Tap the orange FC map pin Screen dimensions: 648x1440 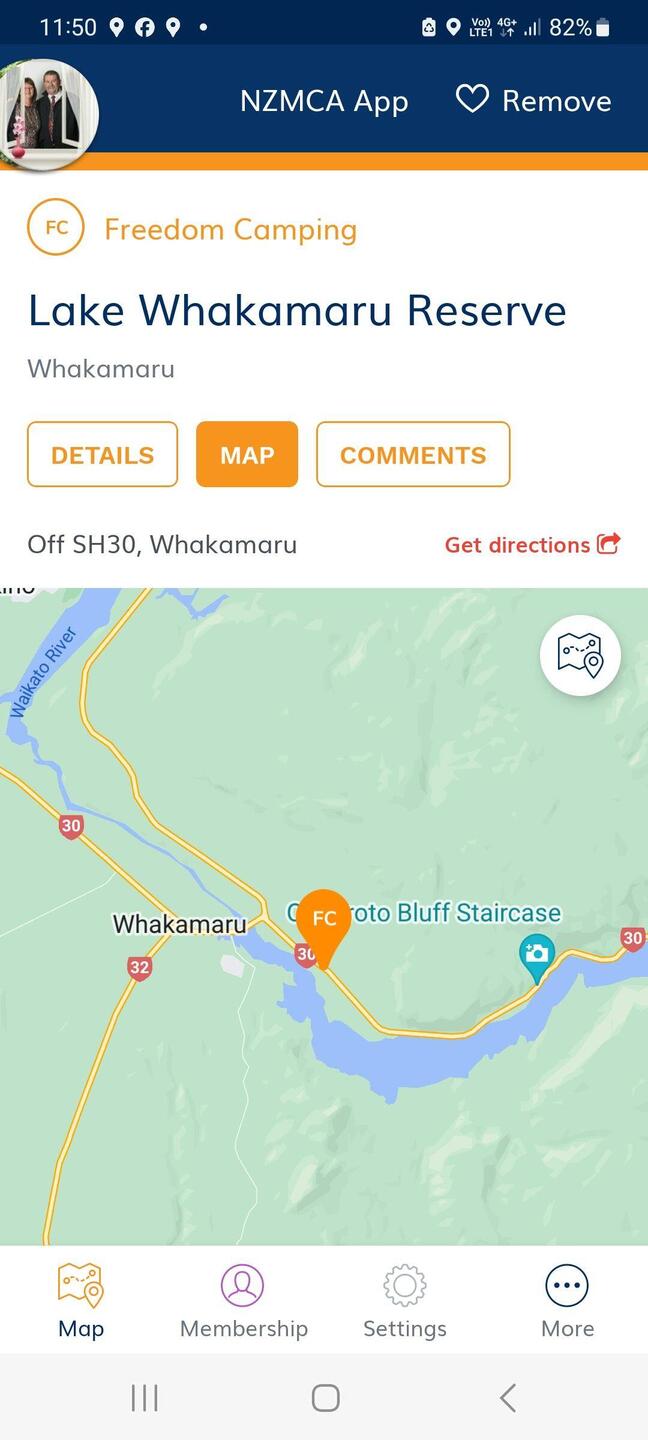coord(324,921)
